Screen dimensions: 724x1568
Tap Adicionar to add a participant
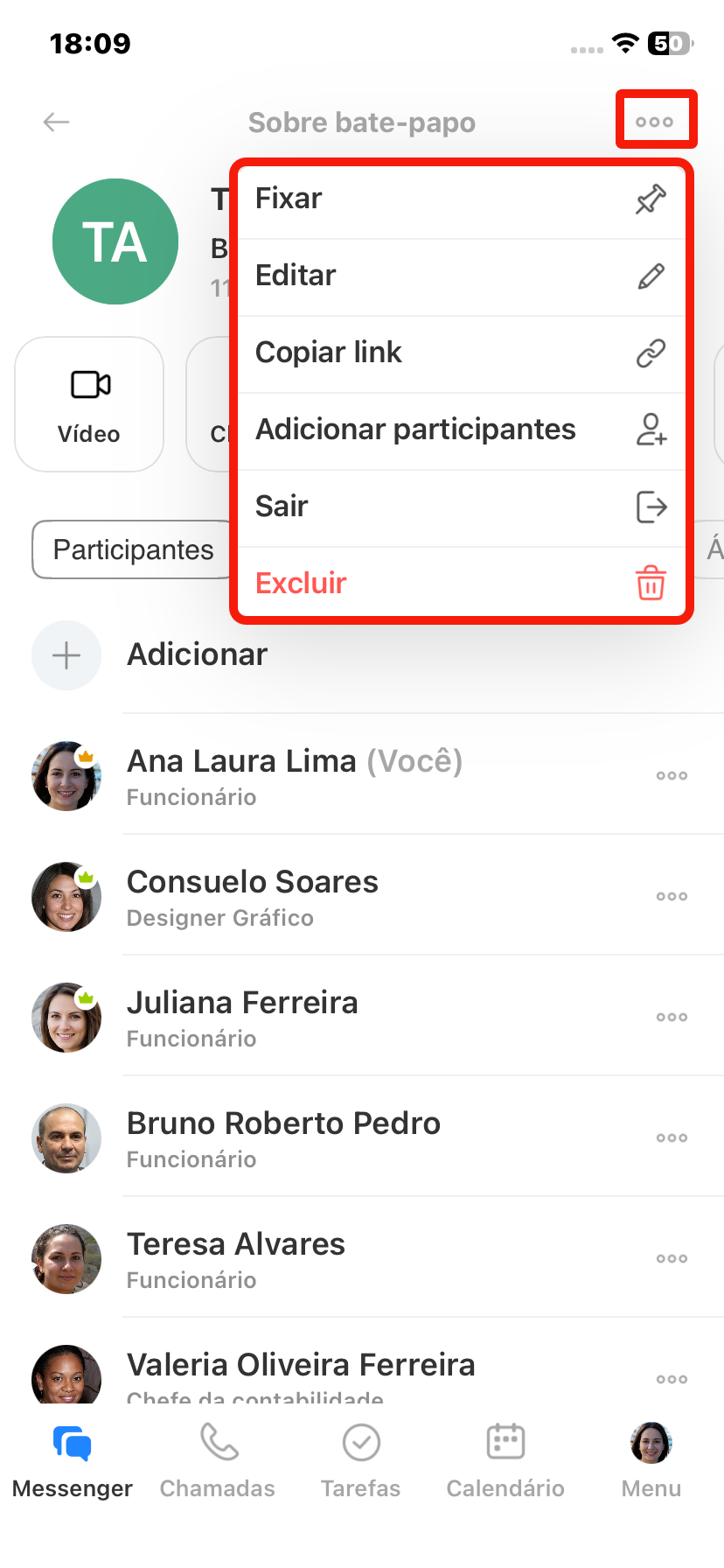[197, 655]
